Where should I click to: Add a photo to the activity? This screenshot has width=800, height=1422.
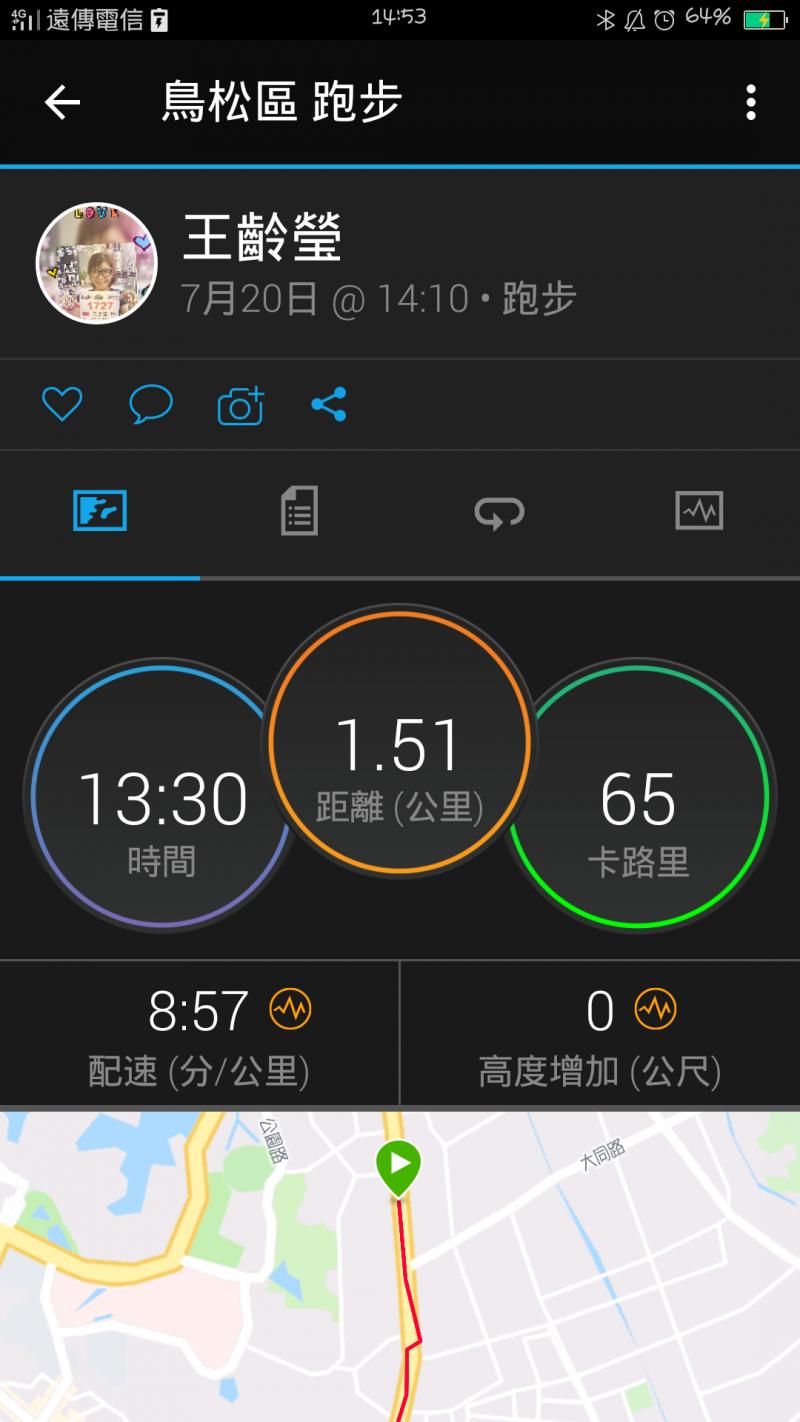[240, 405]
